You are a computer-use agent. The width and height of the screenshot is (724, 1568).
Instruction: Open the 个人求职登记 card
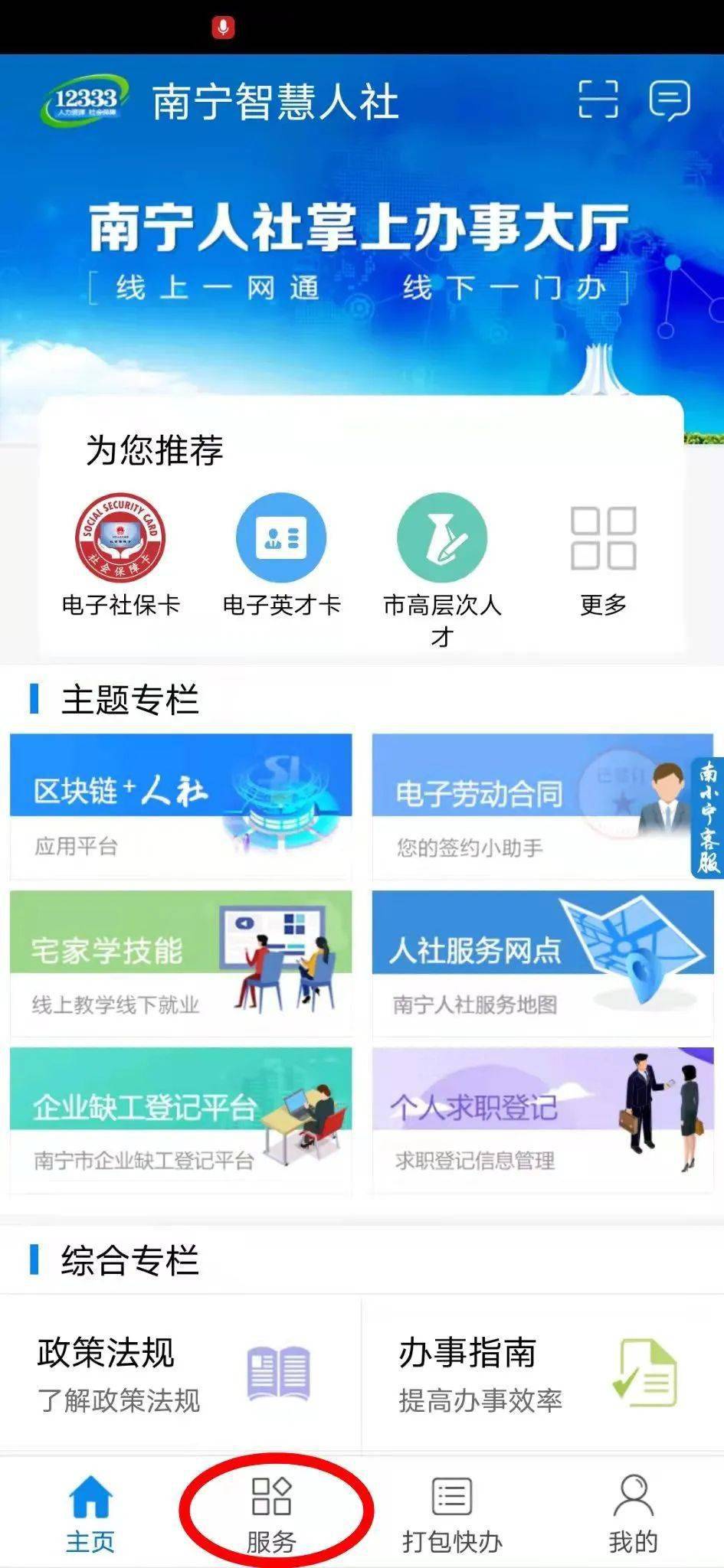pos(542,1121)
